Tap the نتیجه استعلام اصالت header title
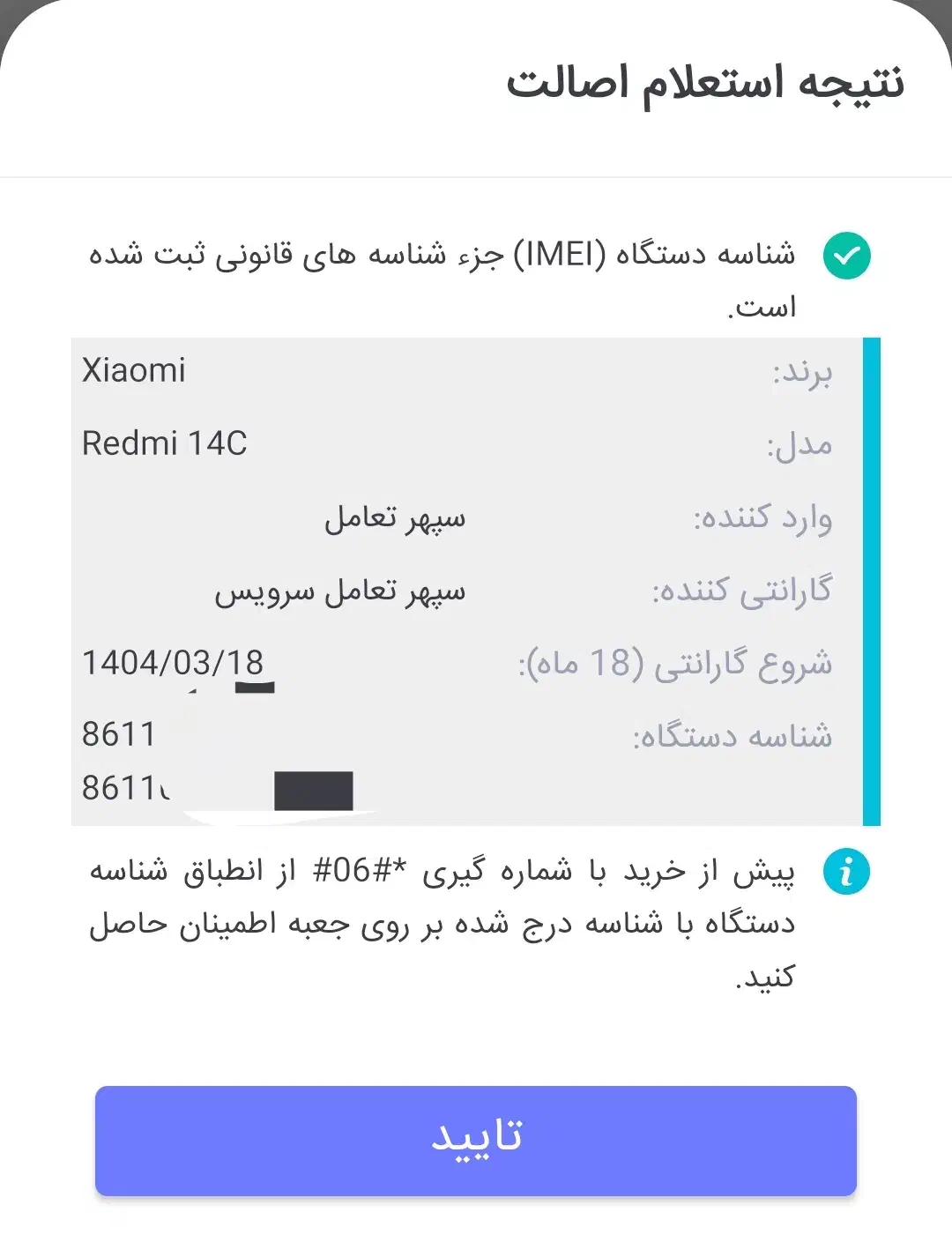This screenshot has width=952, height=1242. click(705, 84)
